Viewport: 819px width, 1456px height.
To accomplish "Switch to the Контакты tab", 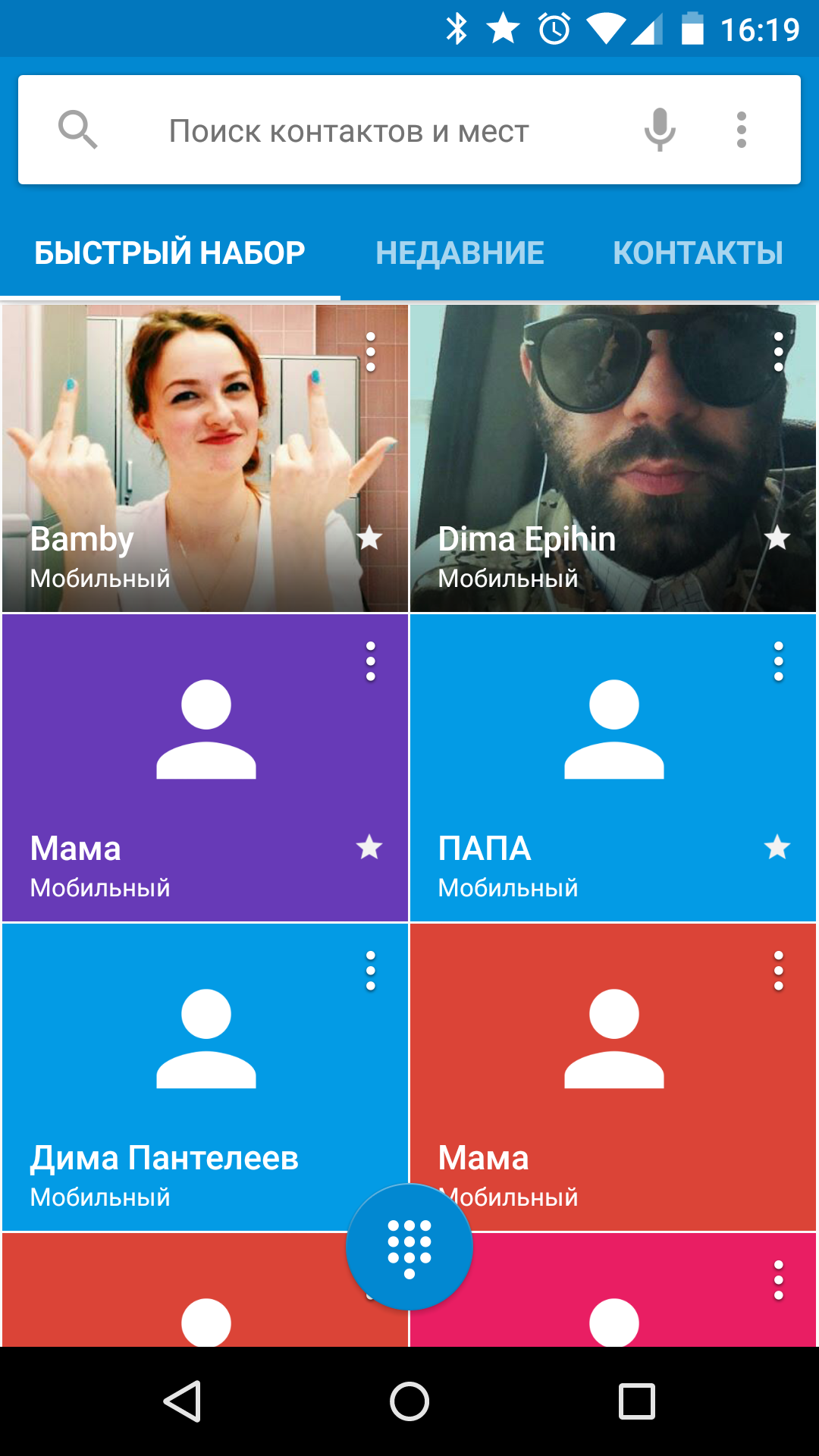I will (698, 253).
